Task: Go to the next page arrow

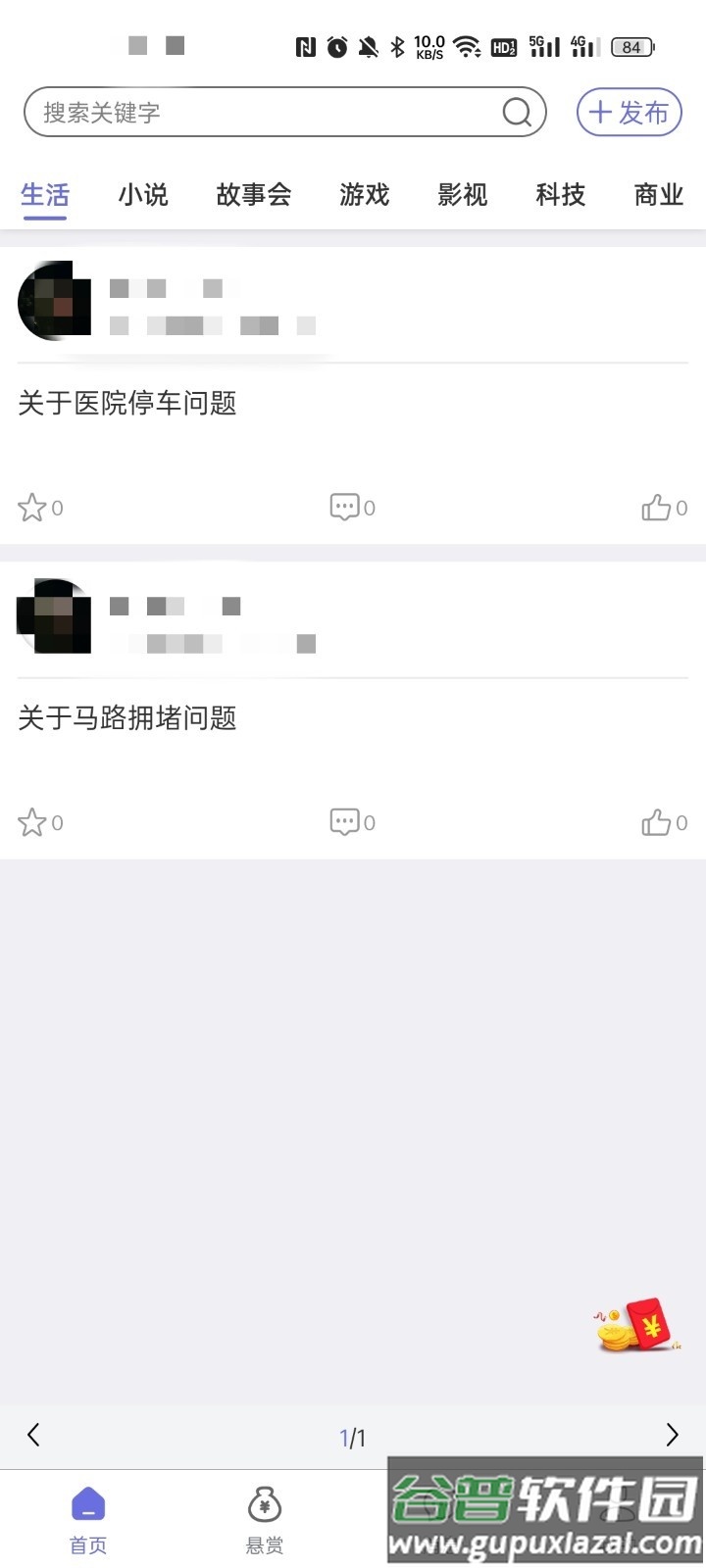Action: click(672, 1435)
